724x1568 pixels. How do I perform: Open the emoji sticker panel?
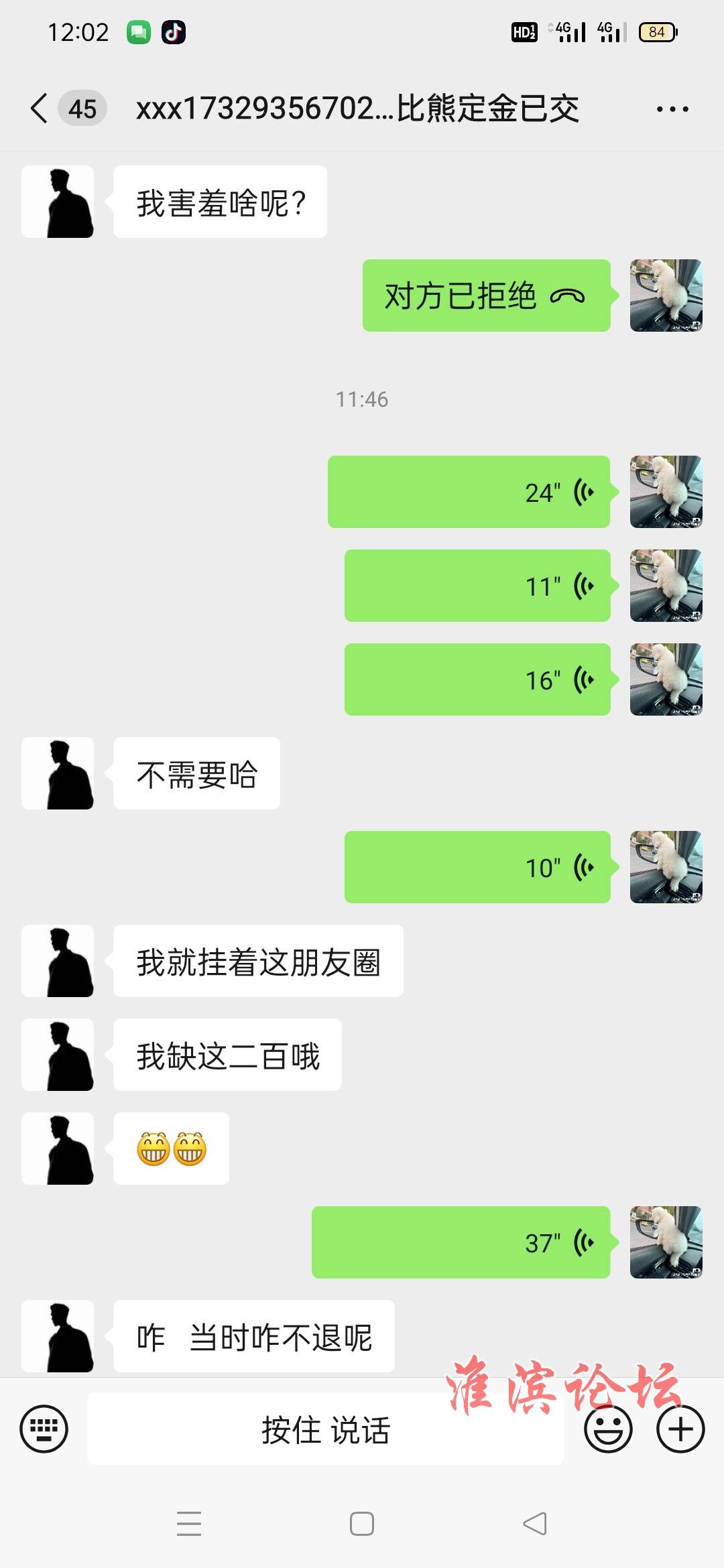608,1429
